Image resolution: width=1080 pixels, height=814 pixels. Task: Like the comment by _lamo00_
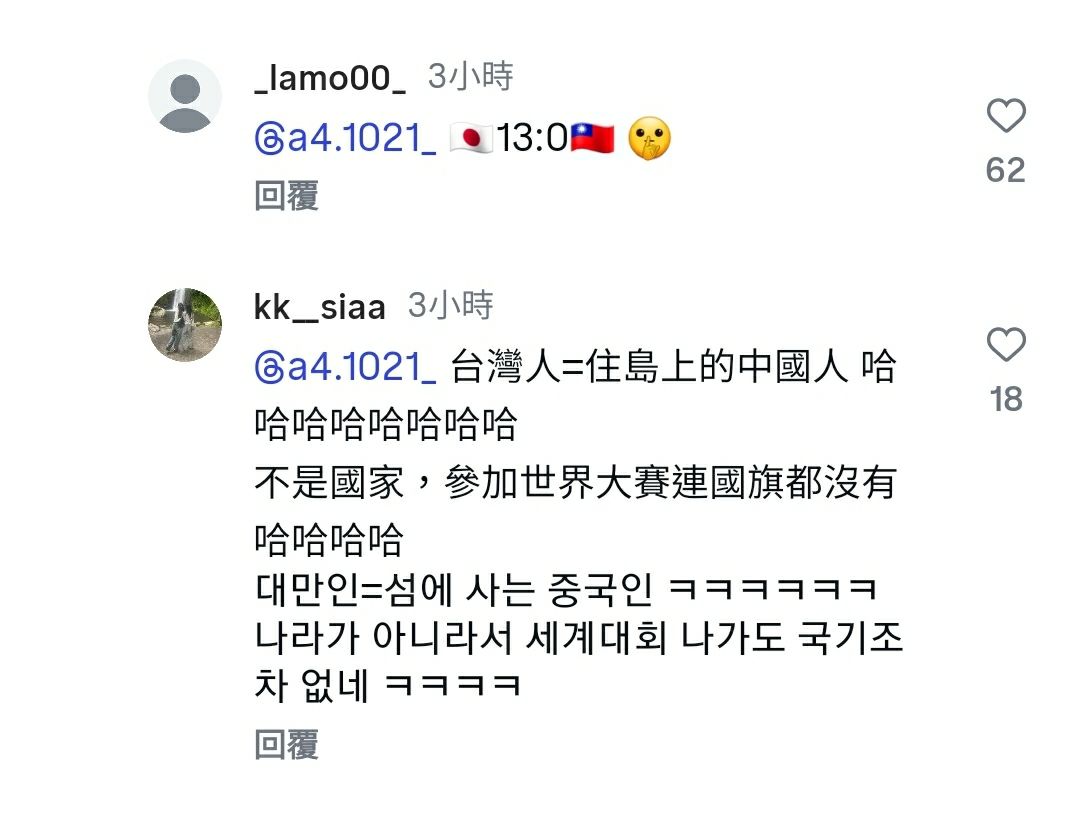[x=1006, y=117]
